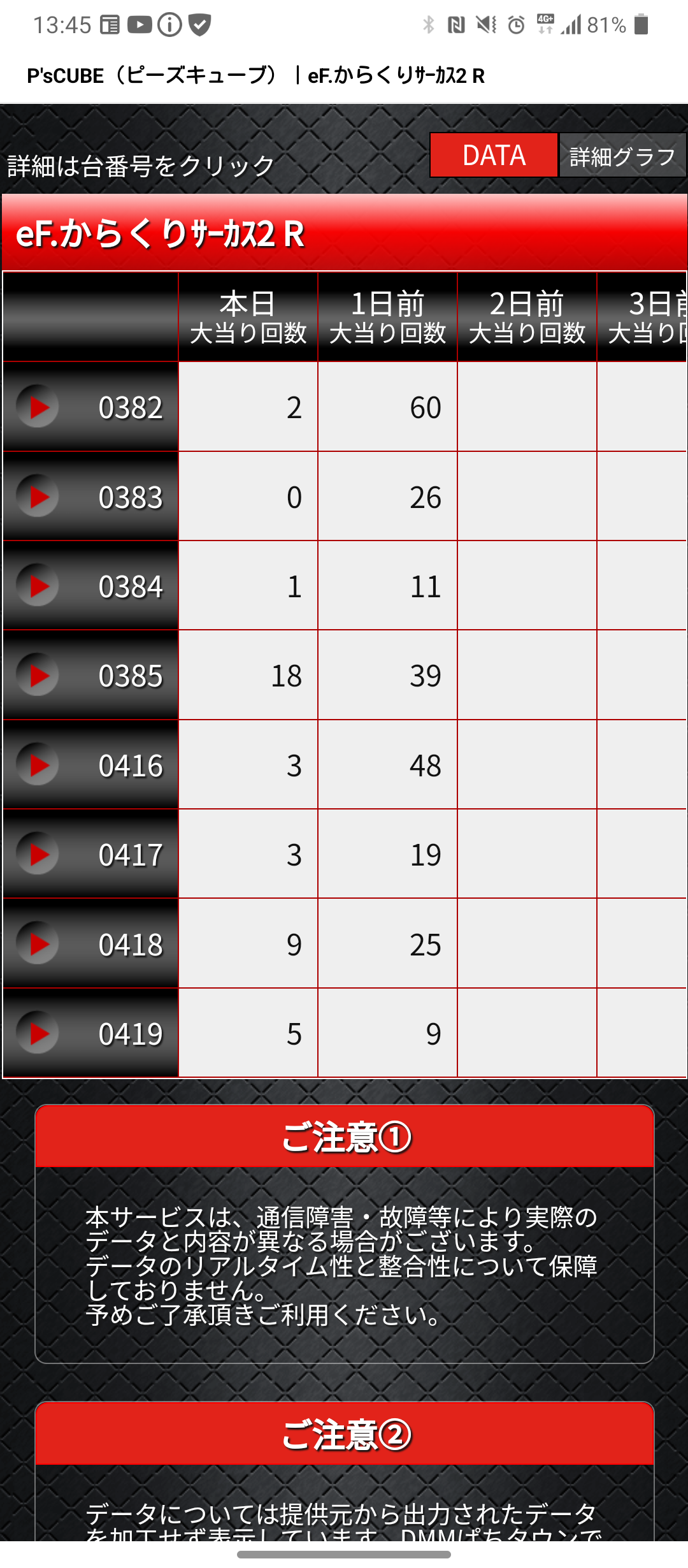Open machine 0416 data

click(90, 765)
